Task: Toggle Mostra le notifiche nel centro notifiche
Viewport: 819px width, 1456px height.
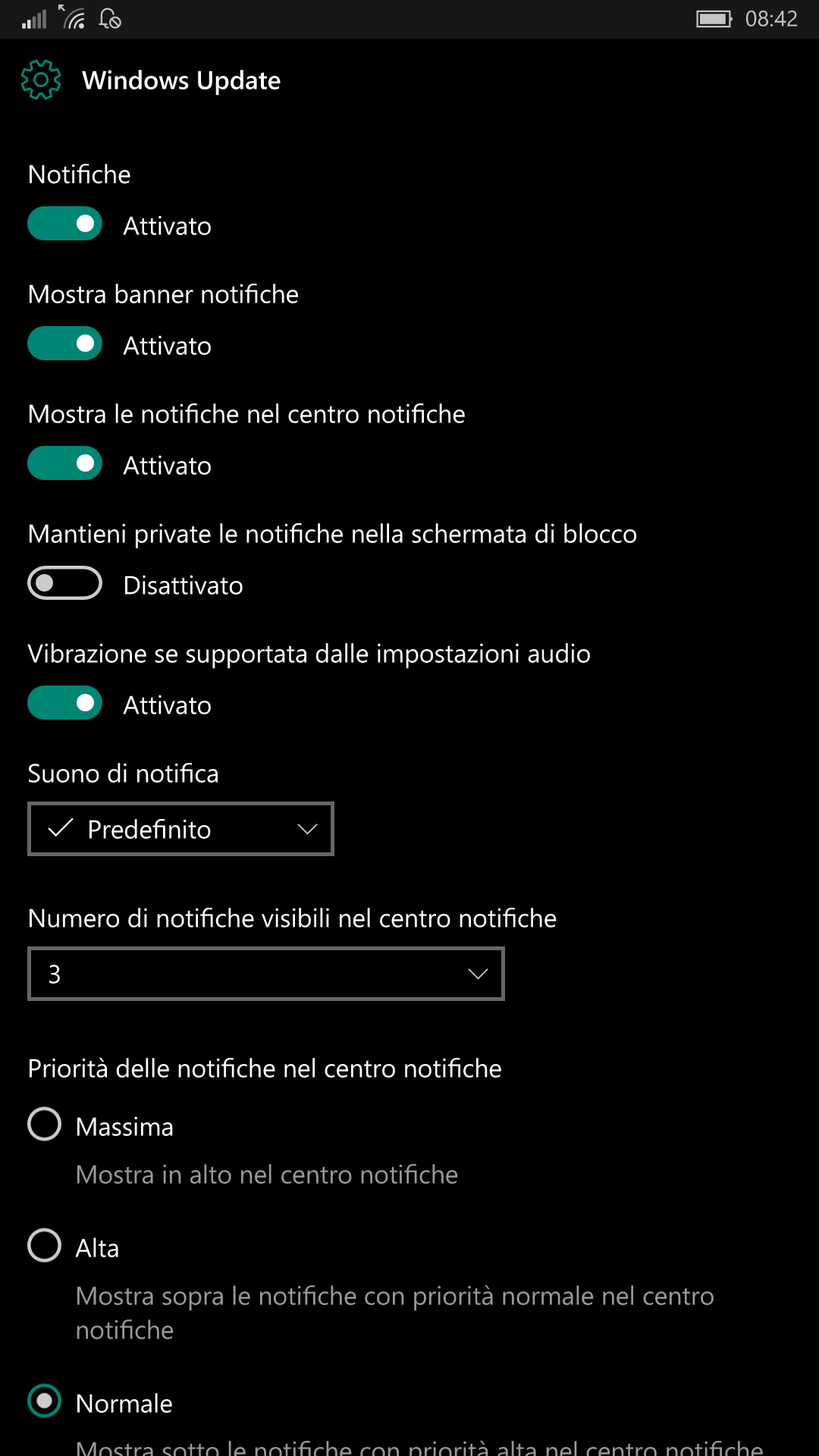Action: (x=64, y=463)
